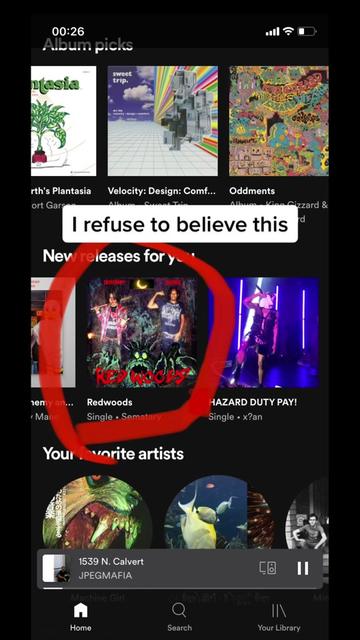The image size is (360, 640).
Task: Open the Redwoods single
Action: coord(142,333)
